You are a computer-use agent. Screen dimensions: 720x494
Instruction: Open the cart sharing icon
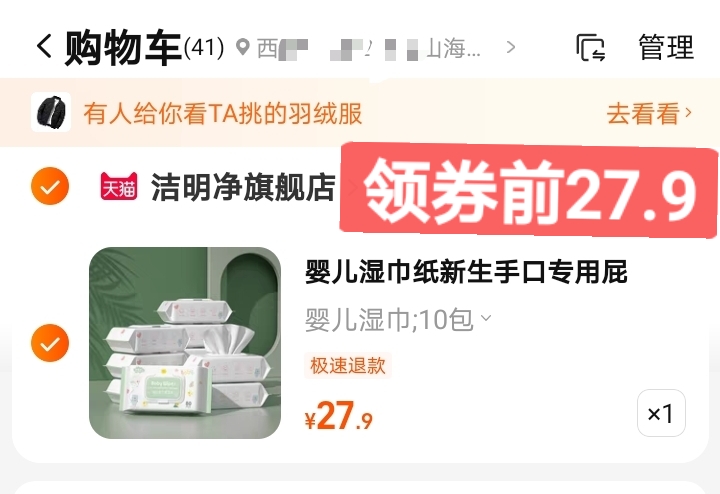(x=590, y=47)
